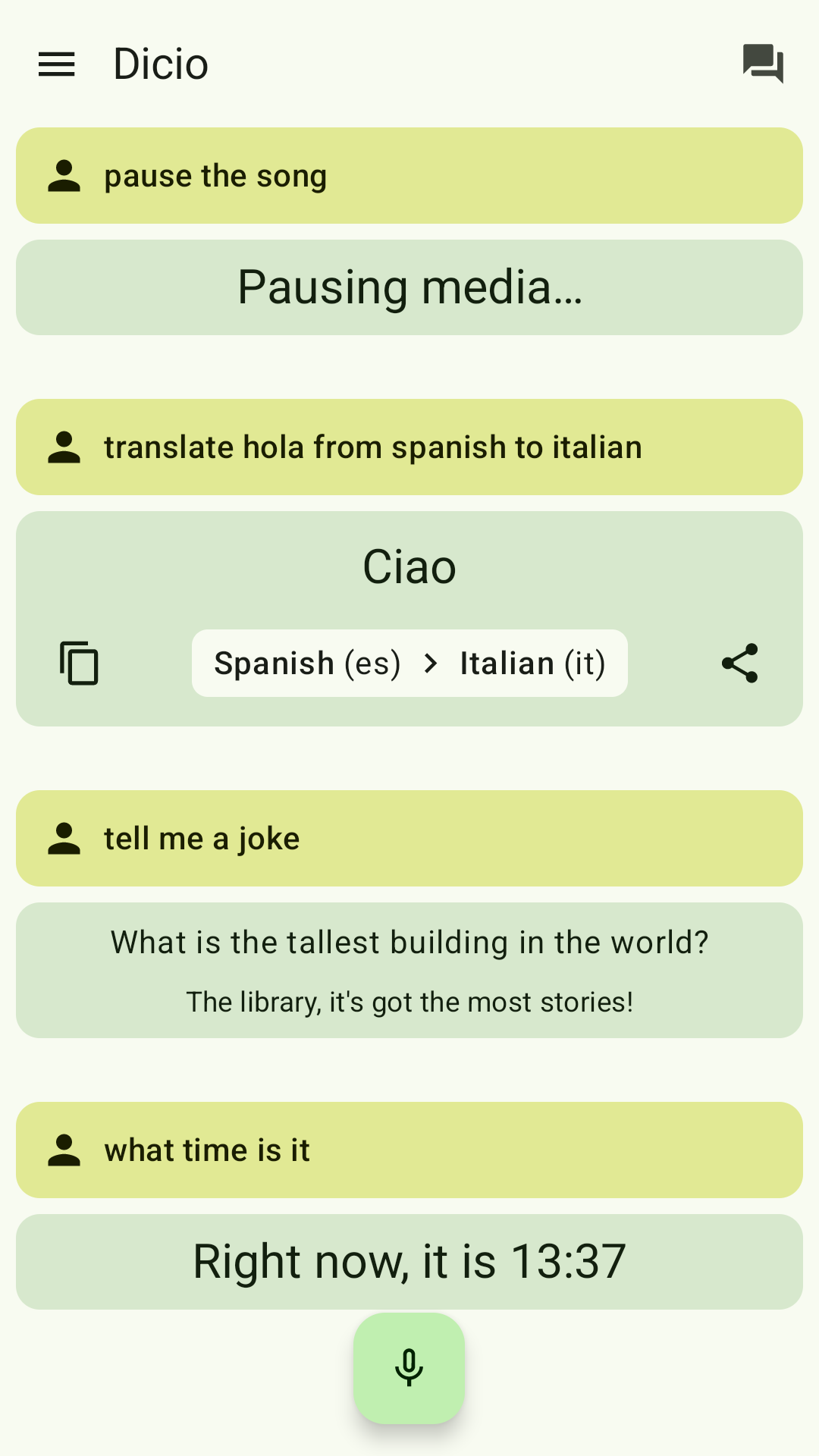This screenshot has height=1456, width=819.
Task: Select the "translate hola from spanish to italian" query
Action: click(x=409, y=447)
